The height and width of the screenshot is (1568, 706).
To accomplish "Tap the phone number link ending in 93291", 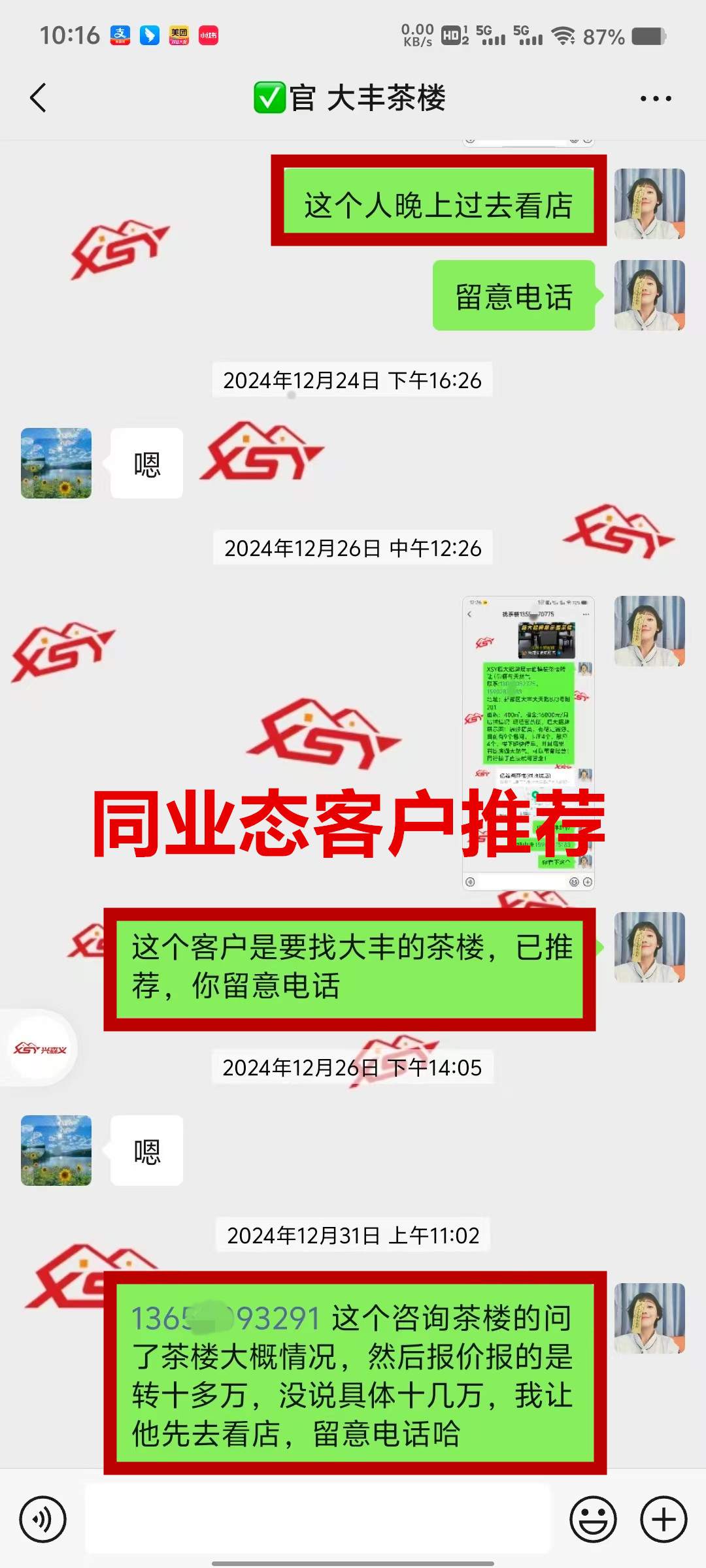I will point(225,1318).
